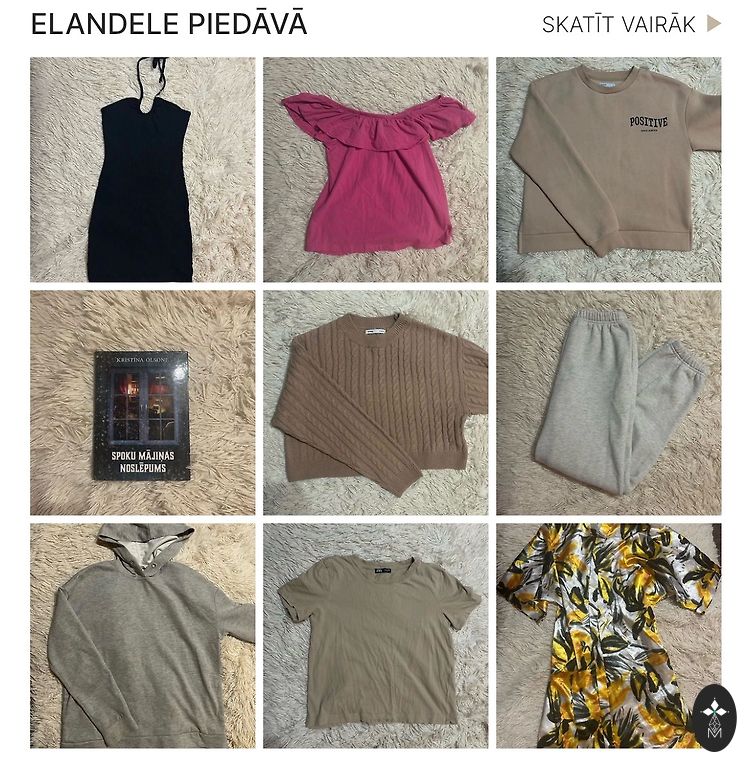This screenshot has height=768, width=753.
Task: Open the grey sweatpants listing
Action: tap(608, 403)
